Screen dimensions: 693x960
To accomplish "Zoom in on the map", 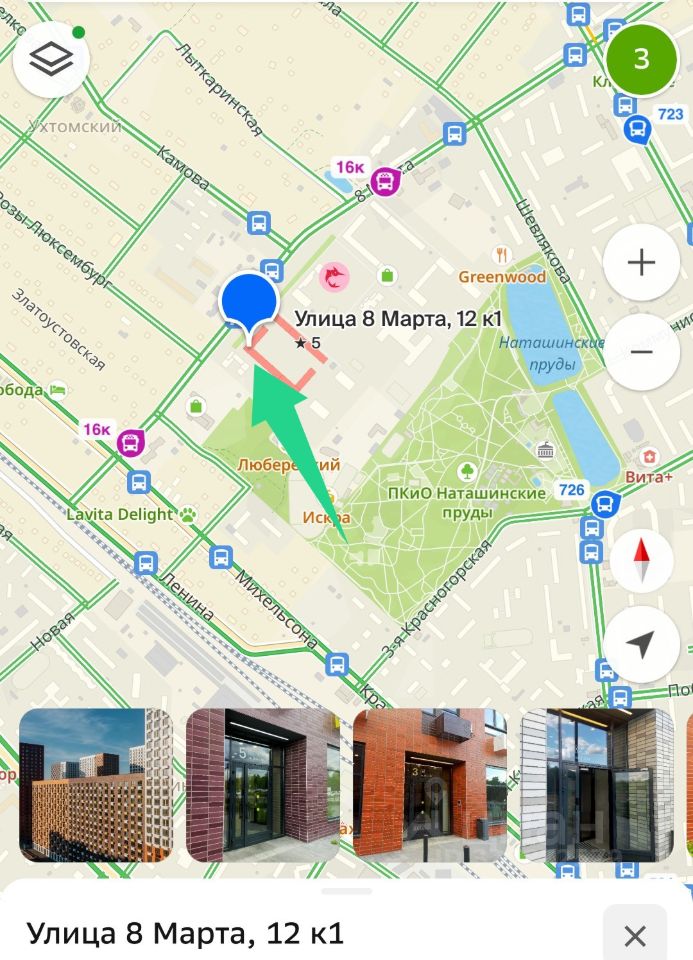I will tap(641, 263).
